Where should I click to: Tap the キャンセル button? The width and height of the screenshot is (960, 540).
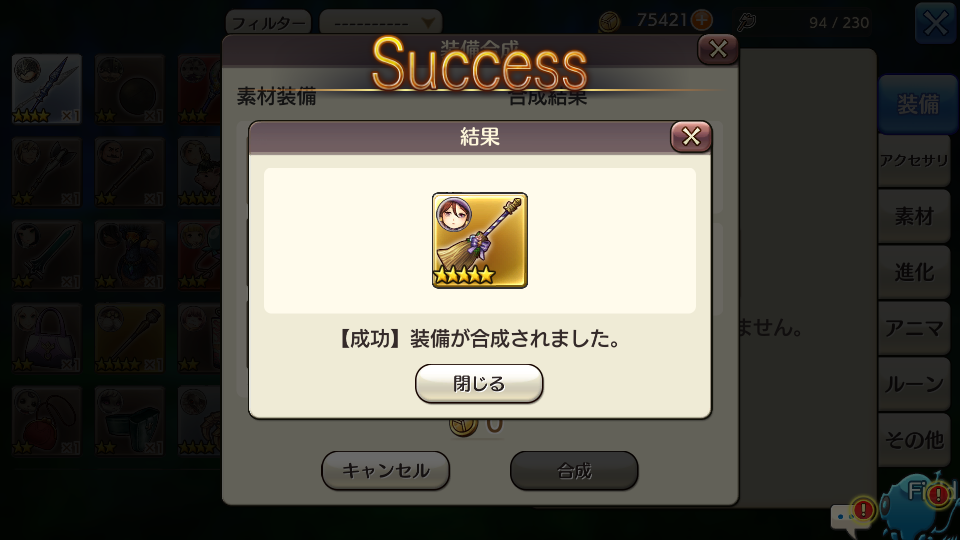pyautogui.click(x=385, y=470)
